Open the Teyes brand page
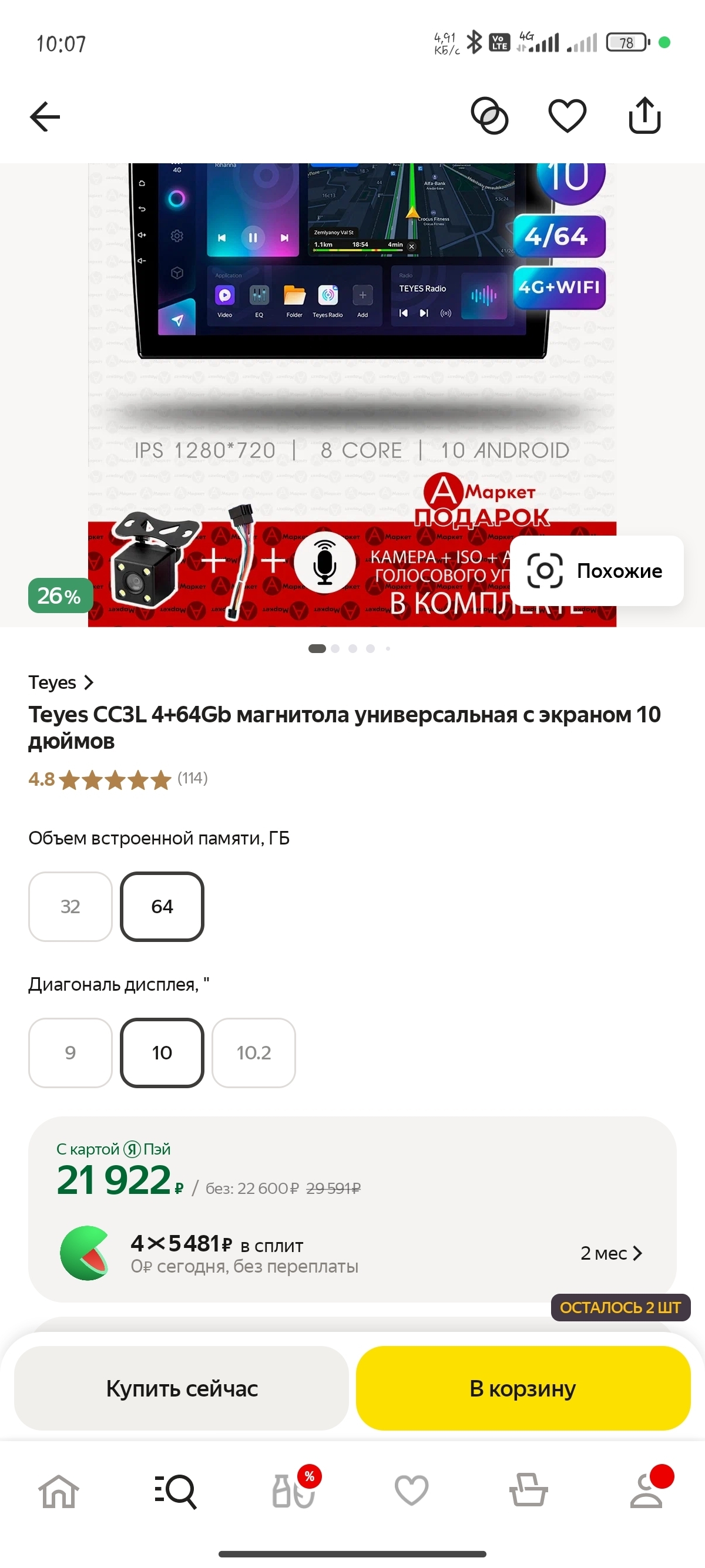705x1568 pixels. (x=61, y=682)
